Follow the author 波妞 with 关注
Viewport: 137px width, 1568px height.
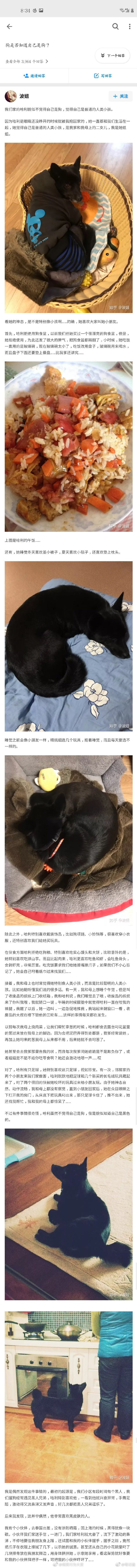120,96
